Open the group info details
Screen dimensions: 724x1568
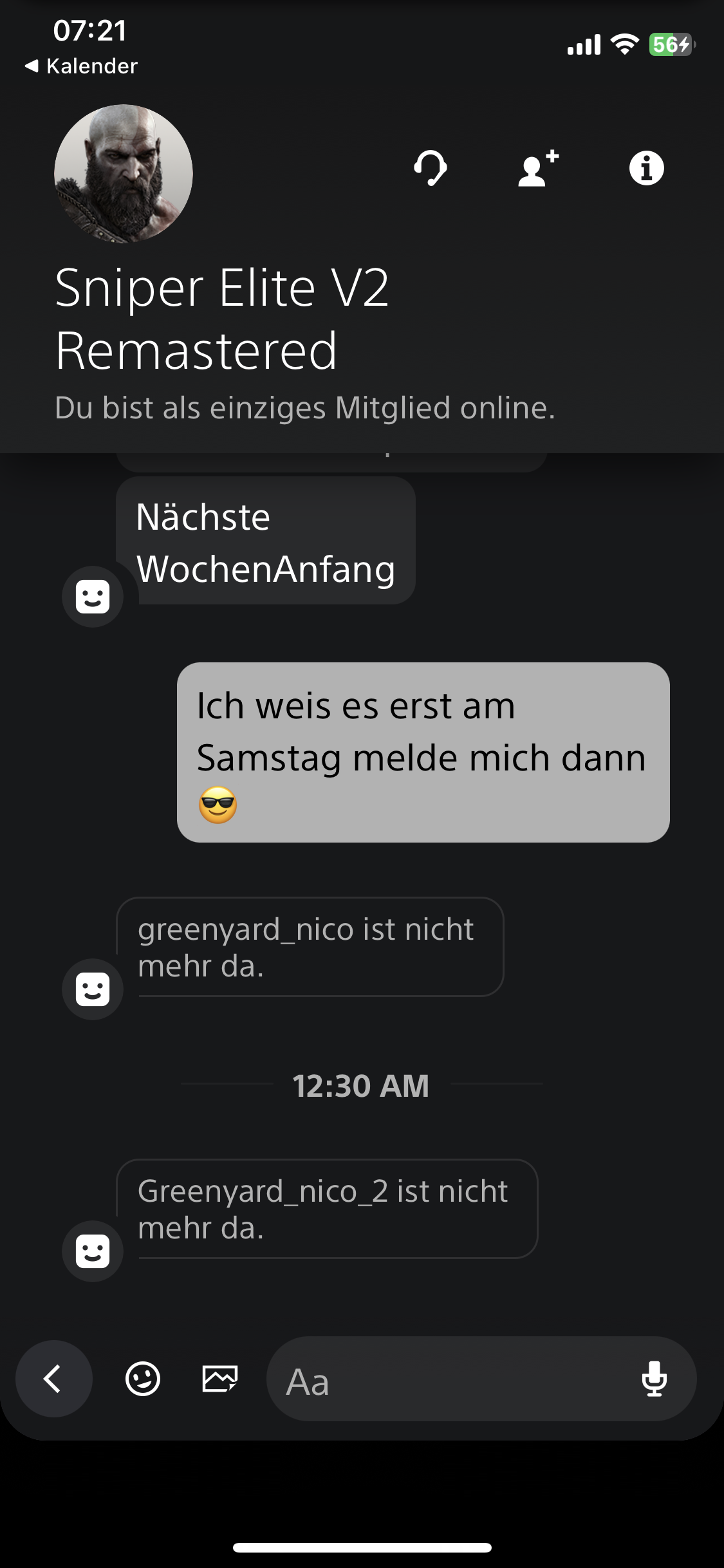(x=646, y=169)
